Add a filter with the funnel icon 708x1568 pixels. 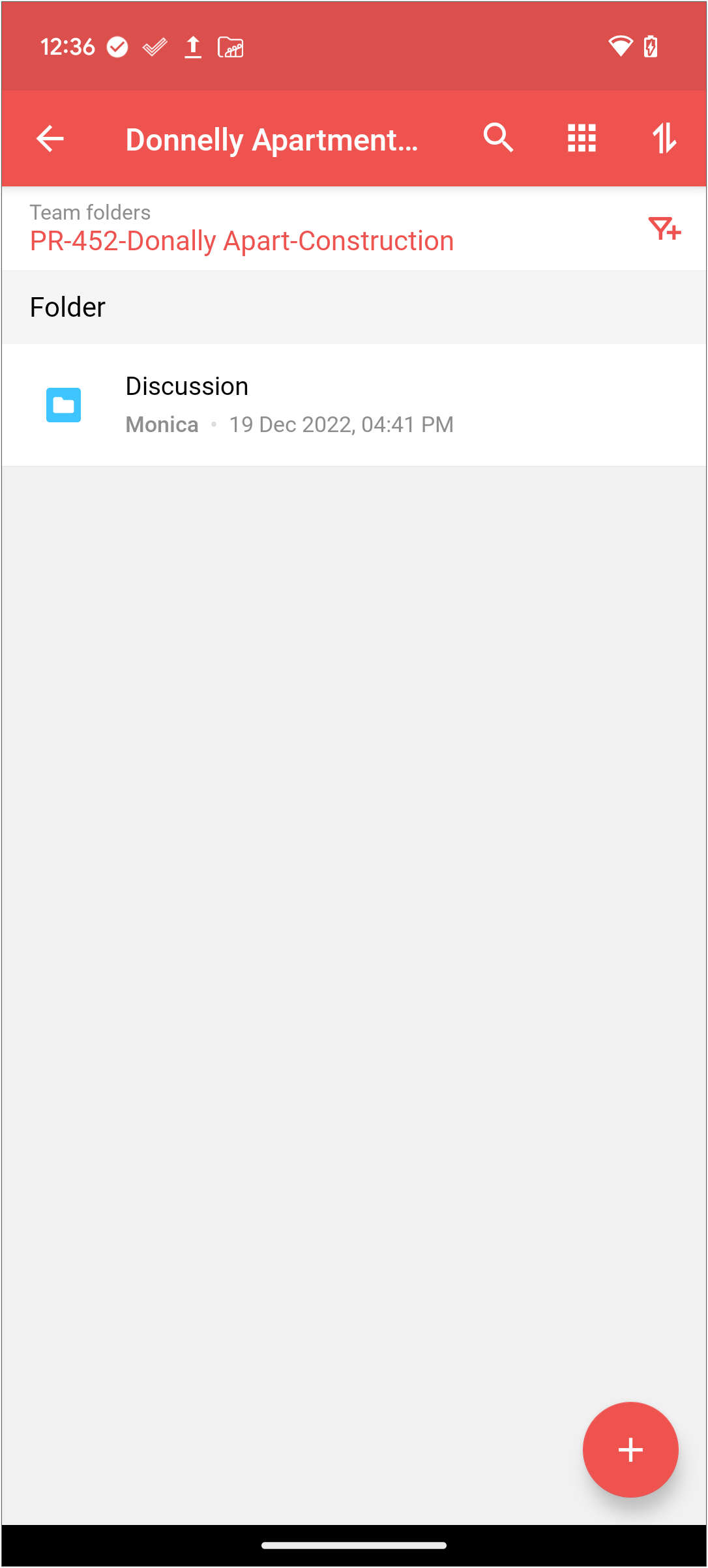click(x=664, y=229)
